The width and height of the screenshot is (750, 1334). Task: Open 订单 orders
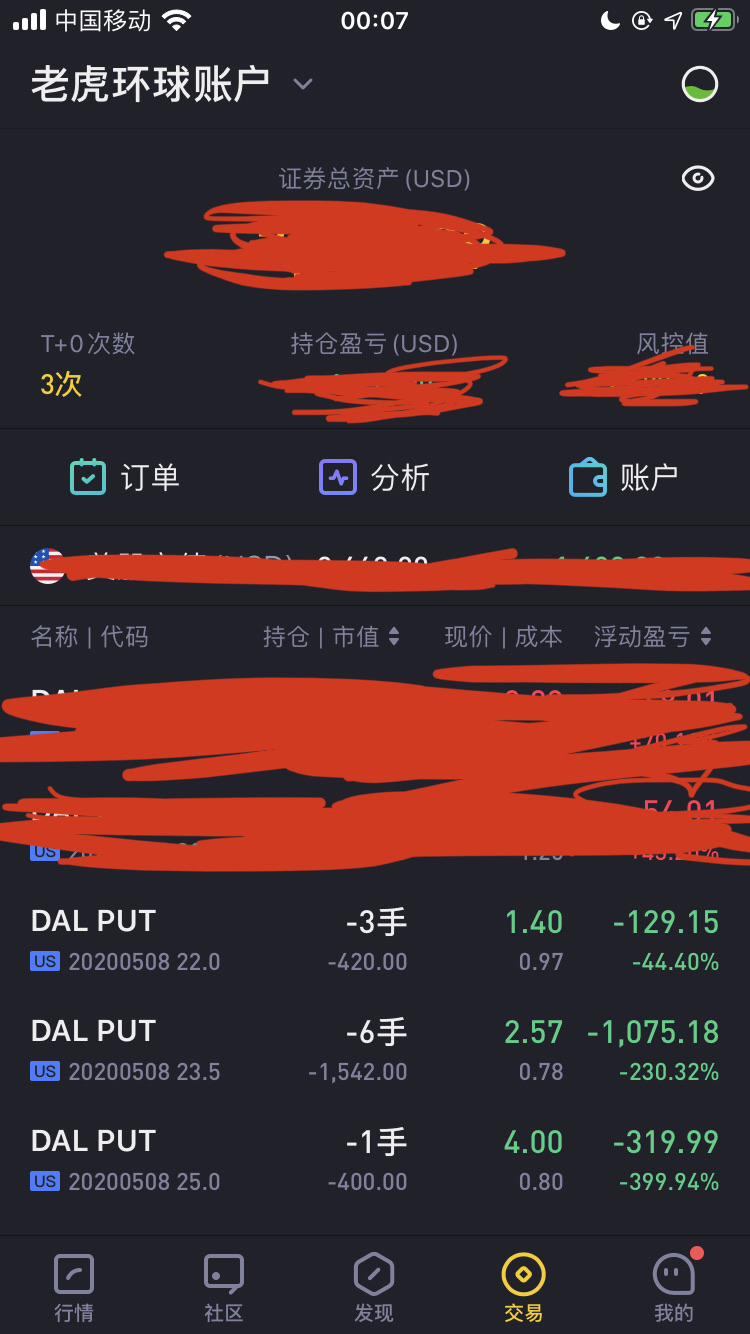(125, 477)
